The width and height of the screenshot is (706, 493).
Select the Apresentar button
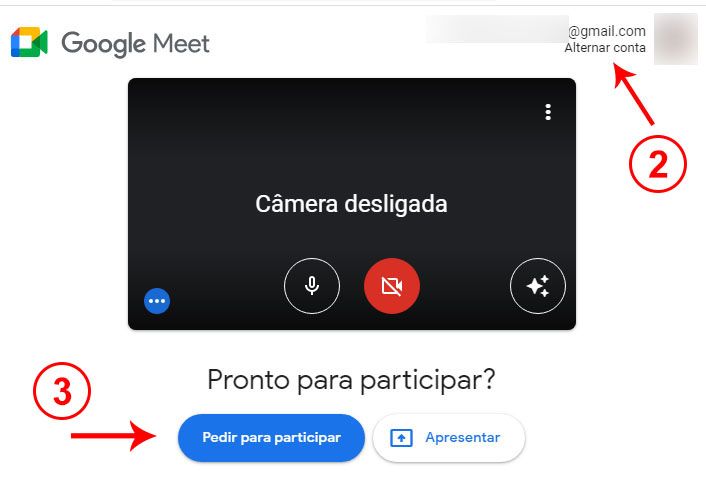[449, 438]
